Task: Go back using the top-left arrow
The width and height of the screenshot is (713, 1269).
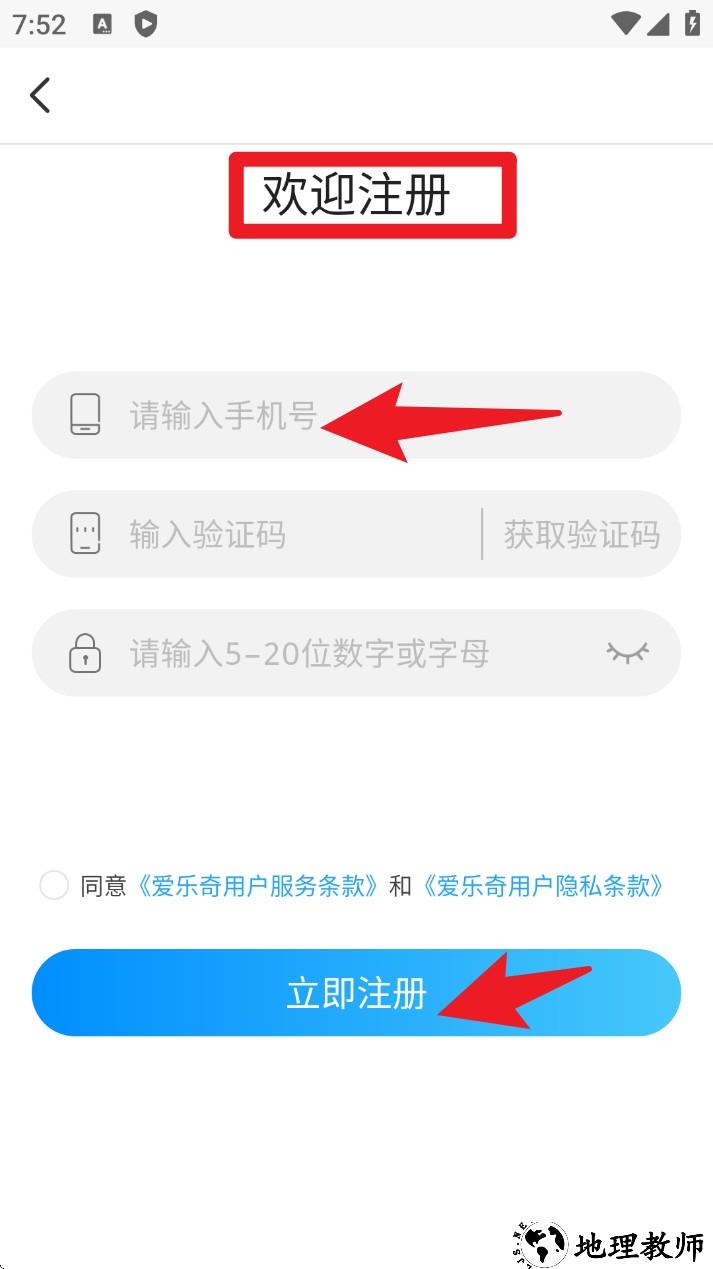Action: 40,96
